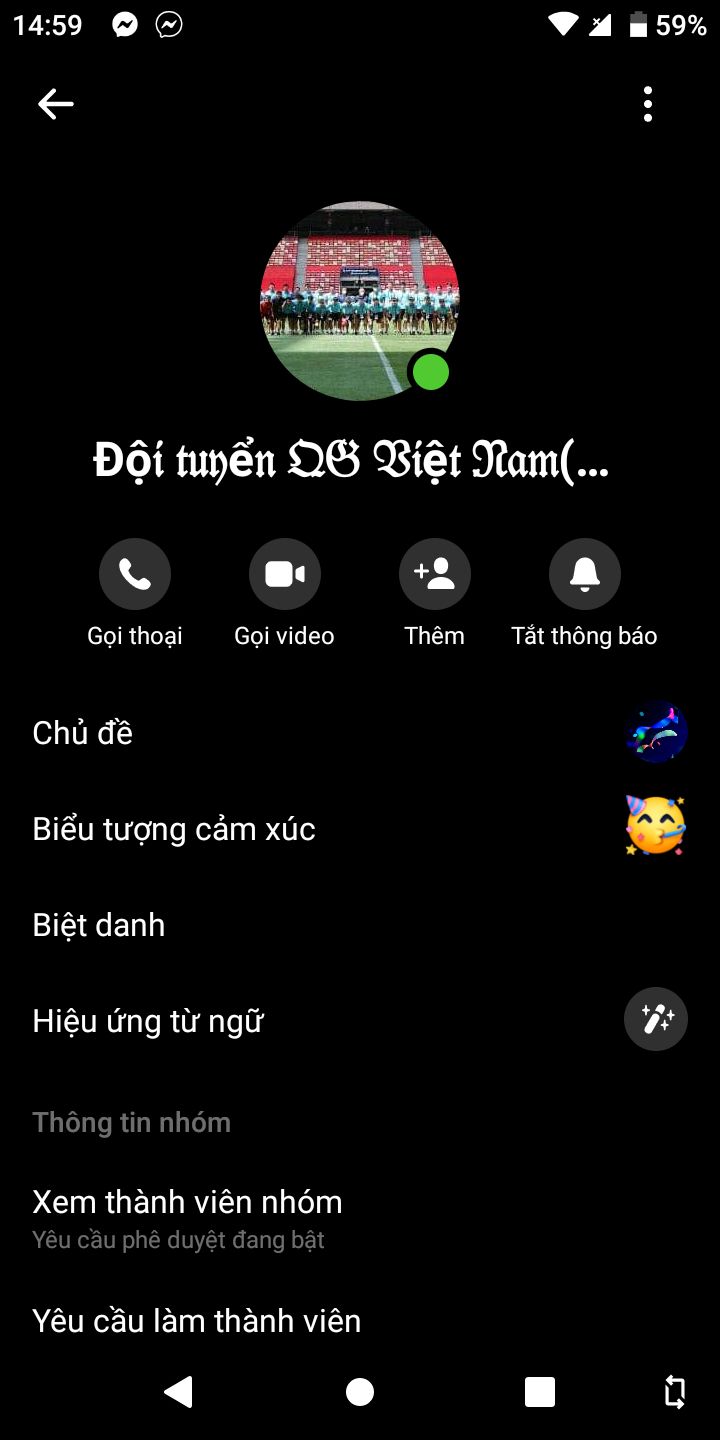
Task: Open the three-dot overflow menu
Action: tap(648, 104)
